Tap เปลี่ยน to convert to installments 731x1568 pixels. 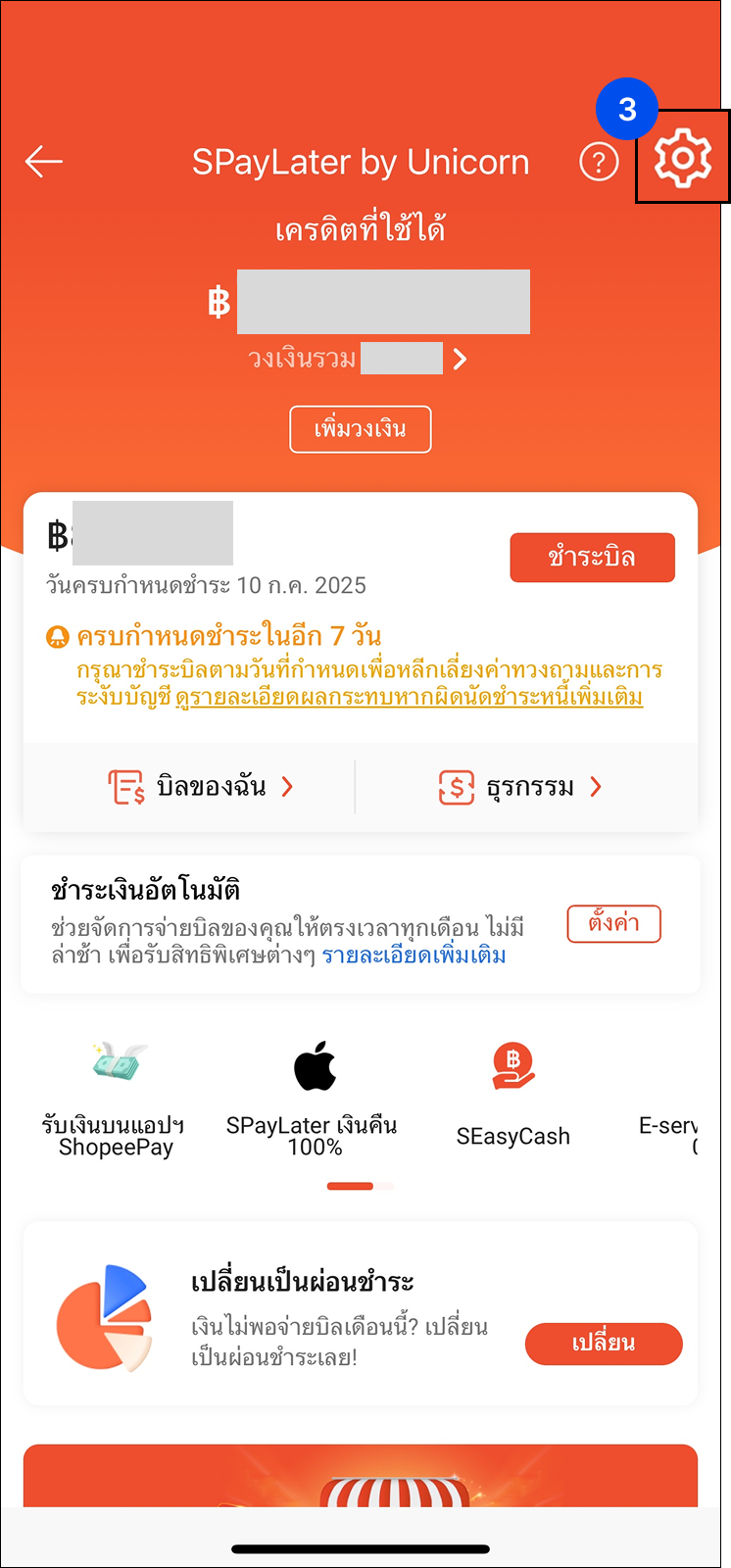click(604, 1344)
